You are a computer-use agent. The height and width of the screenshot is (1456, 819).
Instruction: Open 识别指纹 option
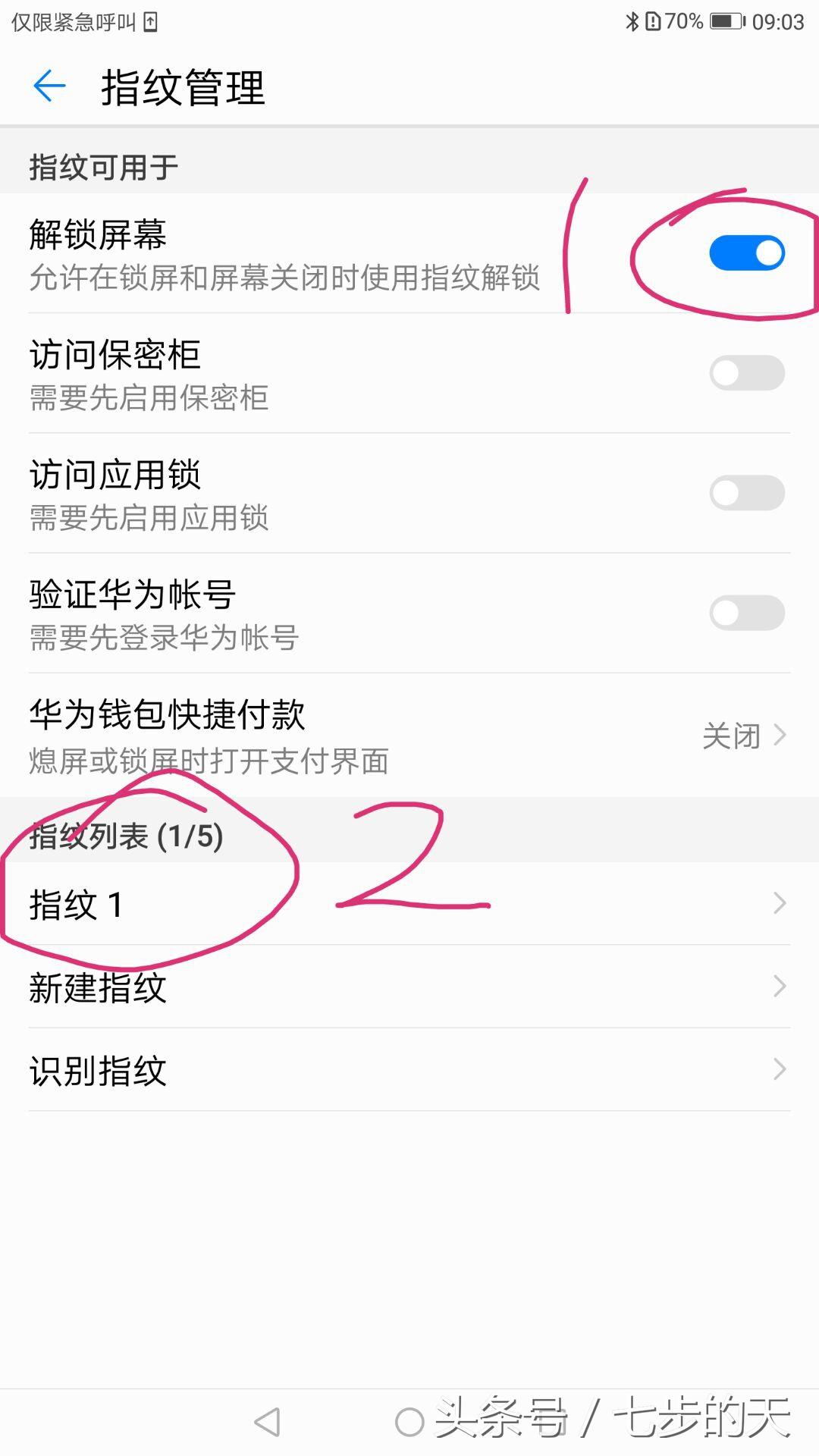pos(409,1071)
